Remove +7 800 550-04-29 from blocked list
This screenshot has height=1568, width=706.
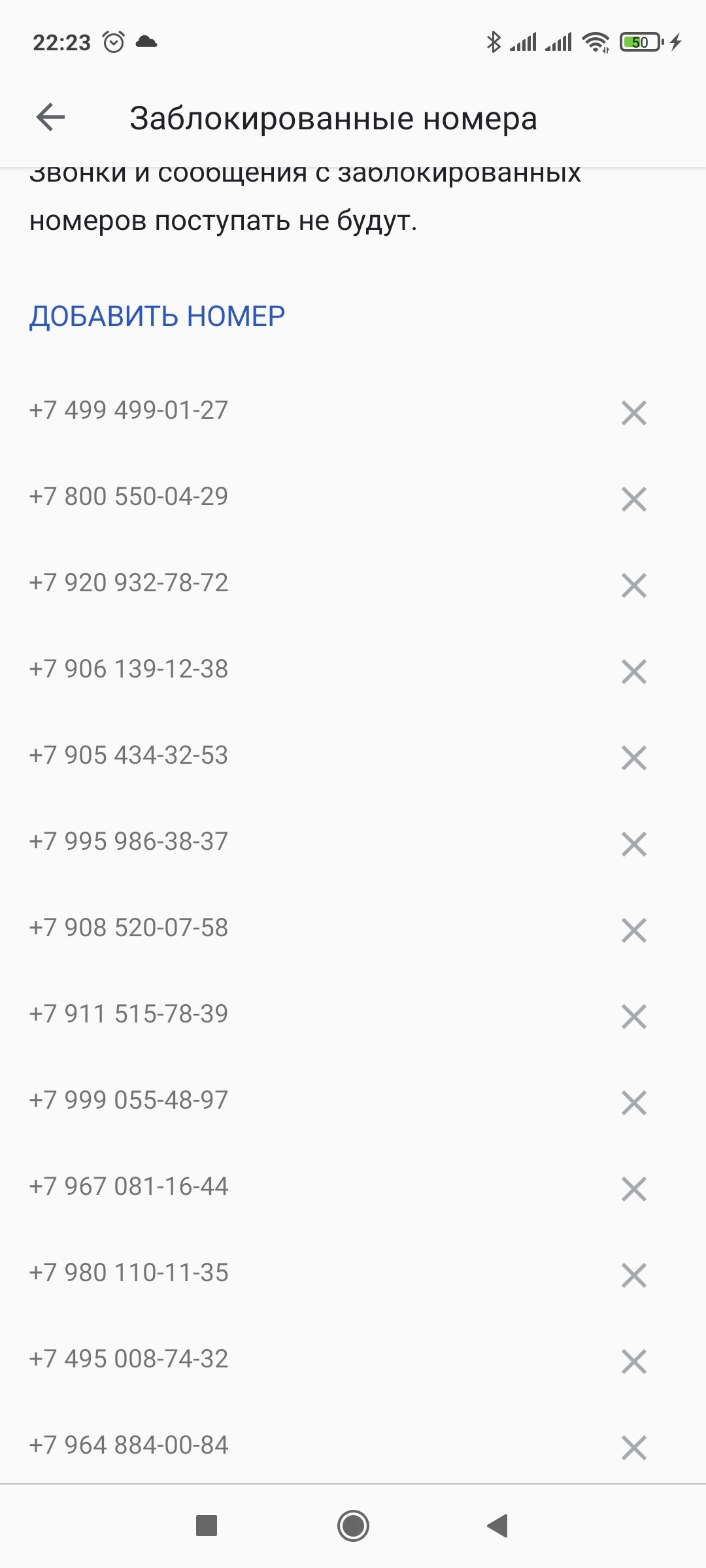(633, 499)
